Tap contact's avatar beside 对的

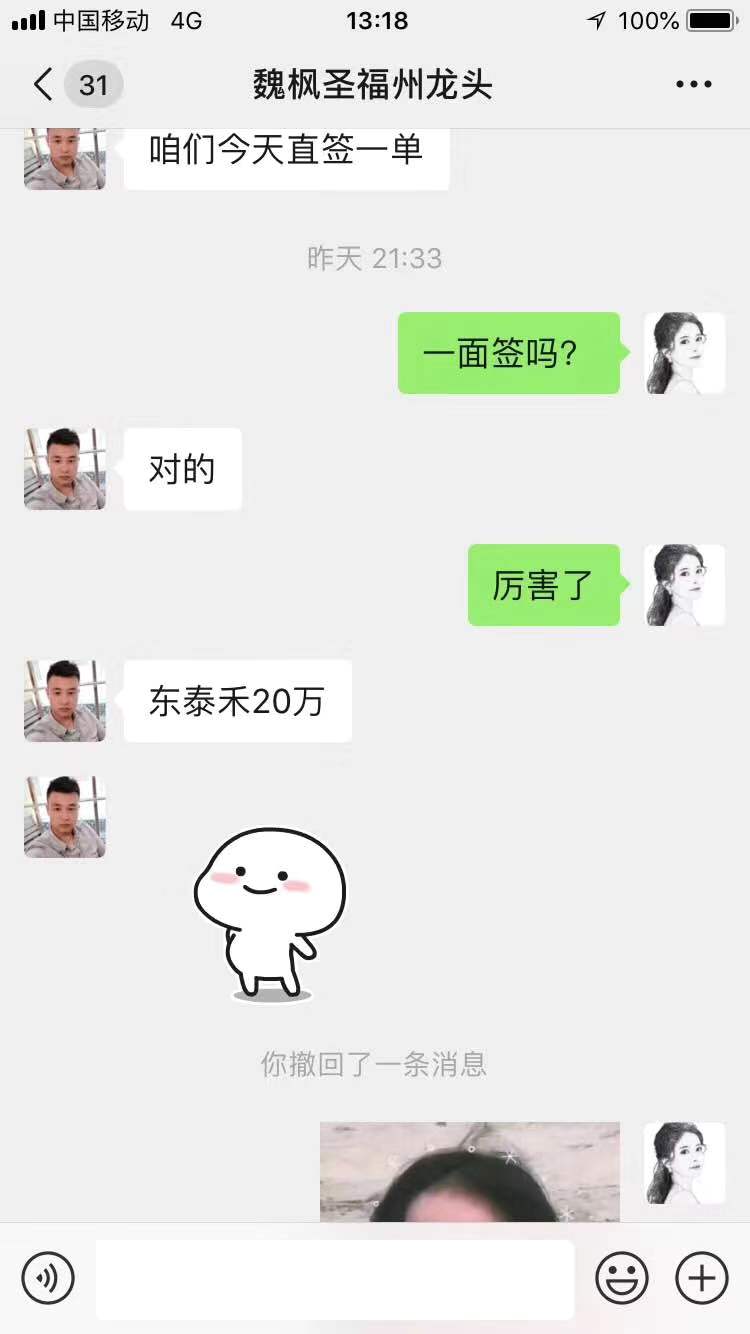click(65, 469)
